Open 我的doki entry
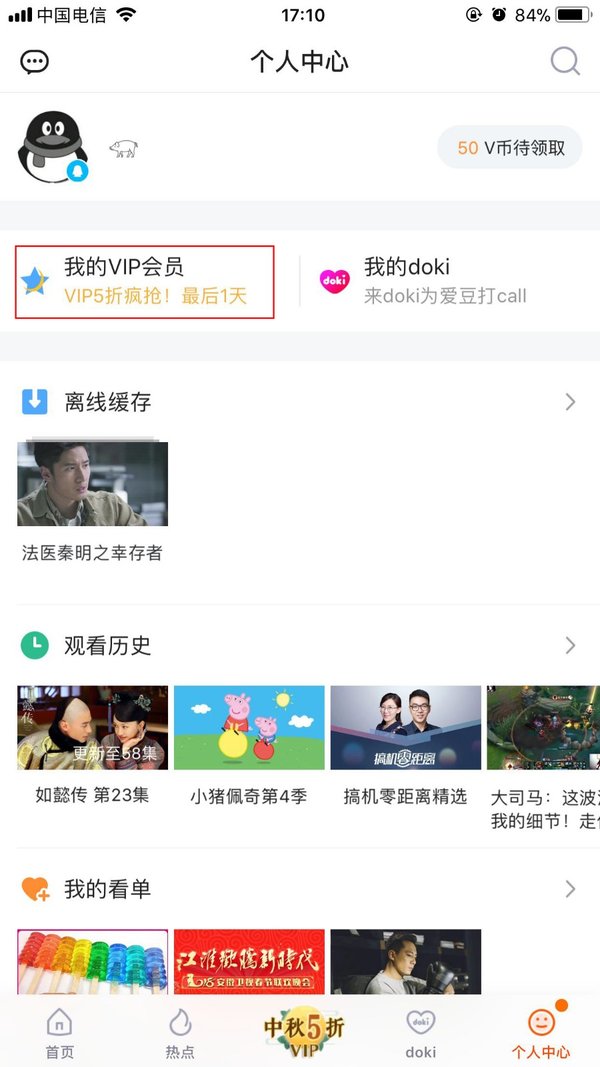Screen dimensions: 600x1067 [430, 281]
